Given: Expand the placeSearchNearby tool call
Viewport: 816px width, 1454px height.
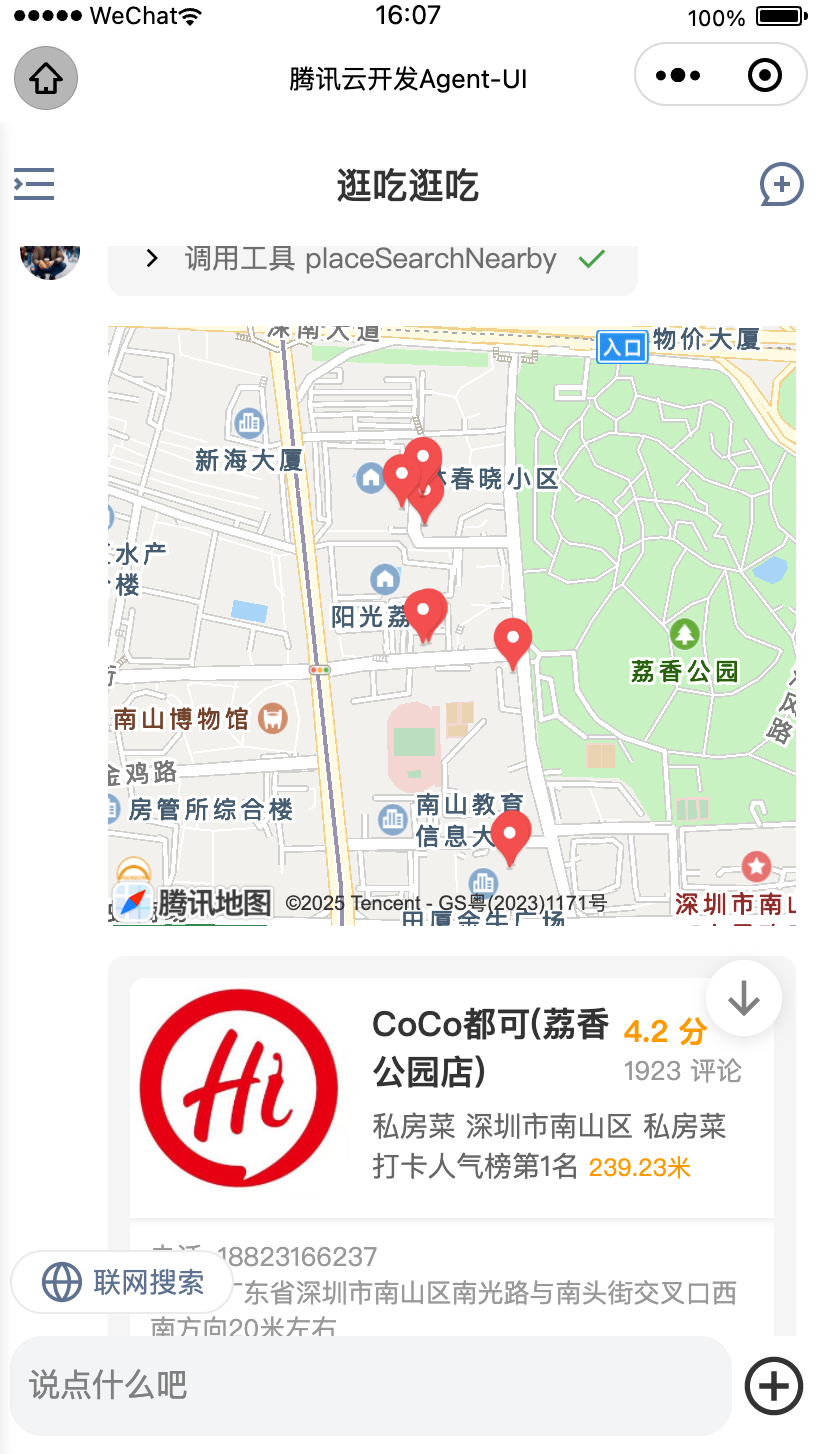Looking at the screenshot, I should point(152,259).
